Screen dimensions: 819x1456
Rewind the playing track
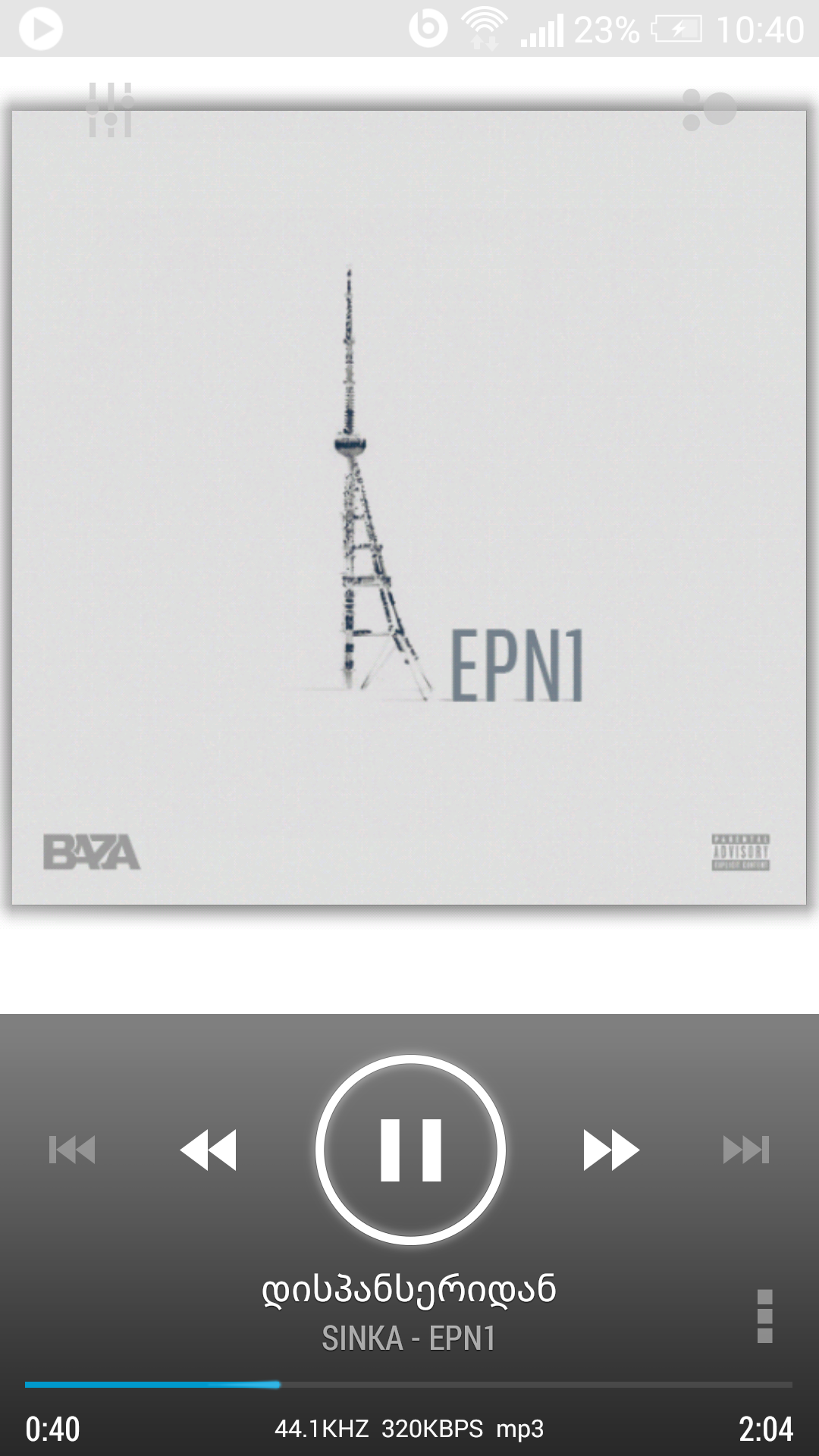pyautogui.click(x=209, y=1150)
